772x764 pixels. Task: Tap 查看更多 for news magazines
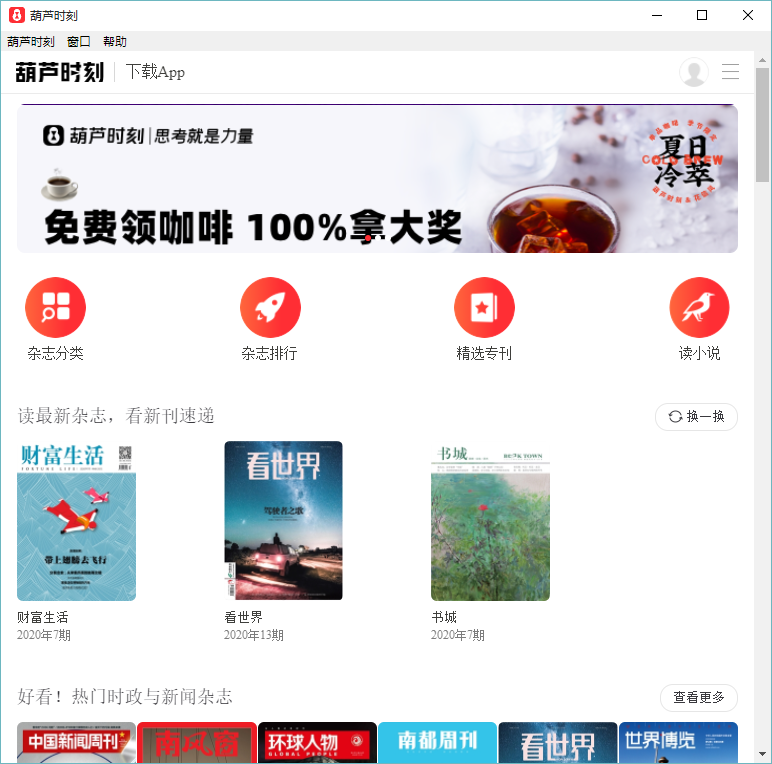[698, 697]
